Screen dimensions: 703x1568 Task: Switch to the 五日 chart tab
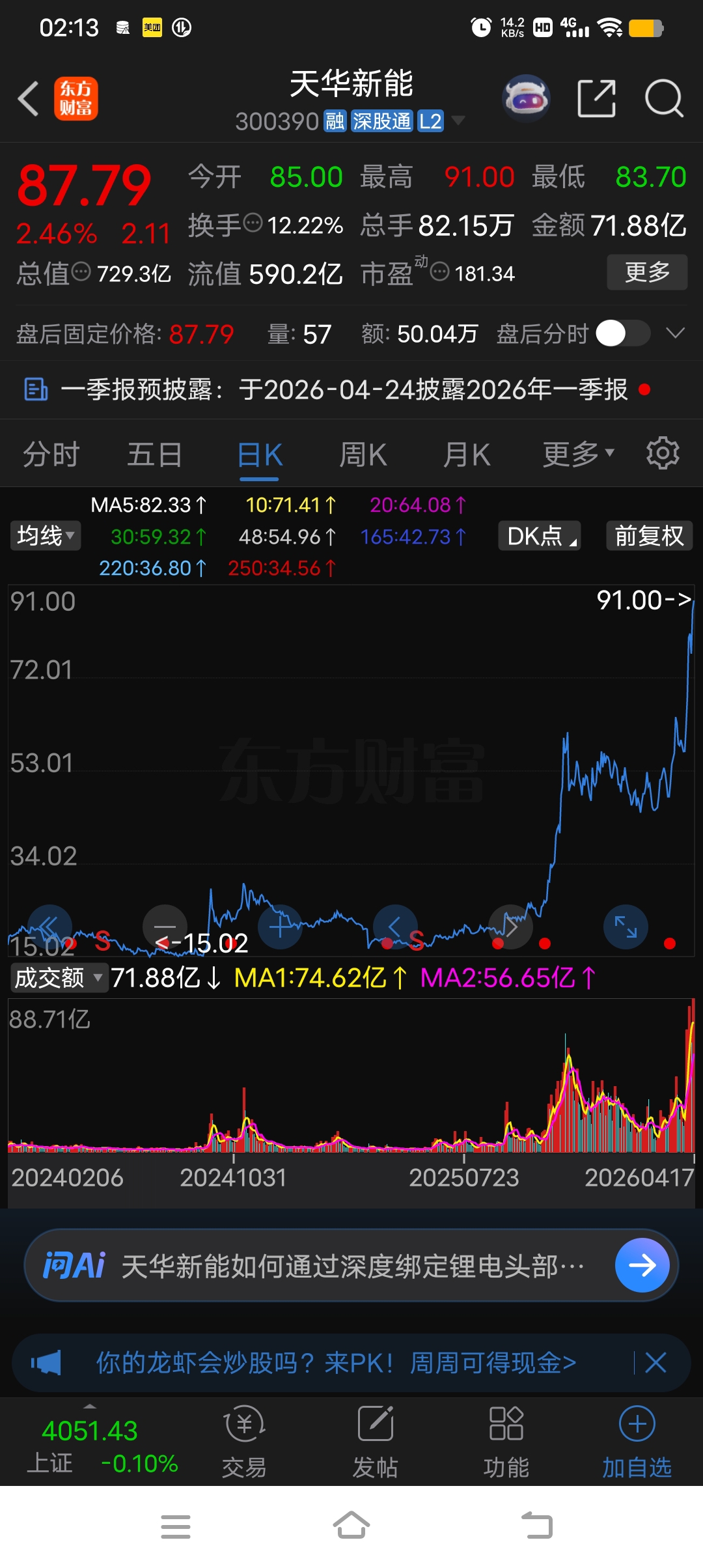(x=155, y=455)
